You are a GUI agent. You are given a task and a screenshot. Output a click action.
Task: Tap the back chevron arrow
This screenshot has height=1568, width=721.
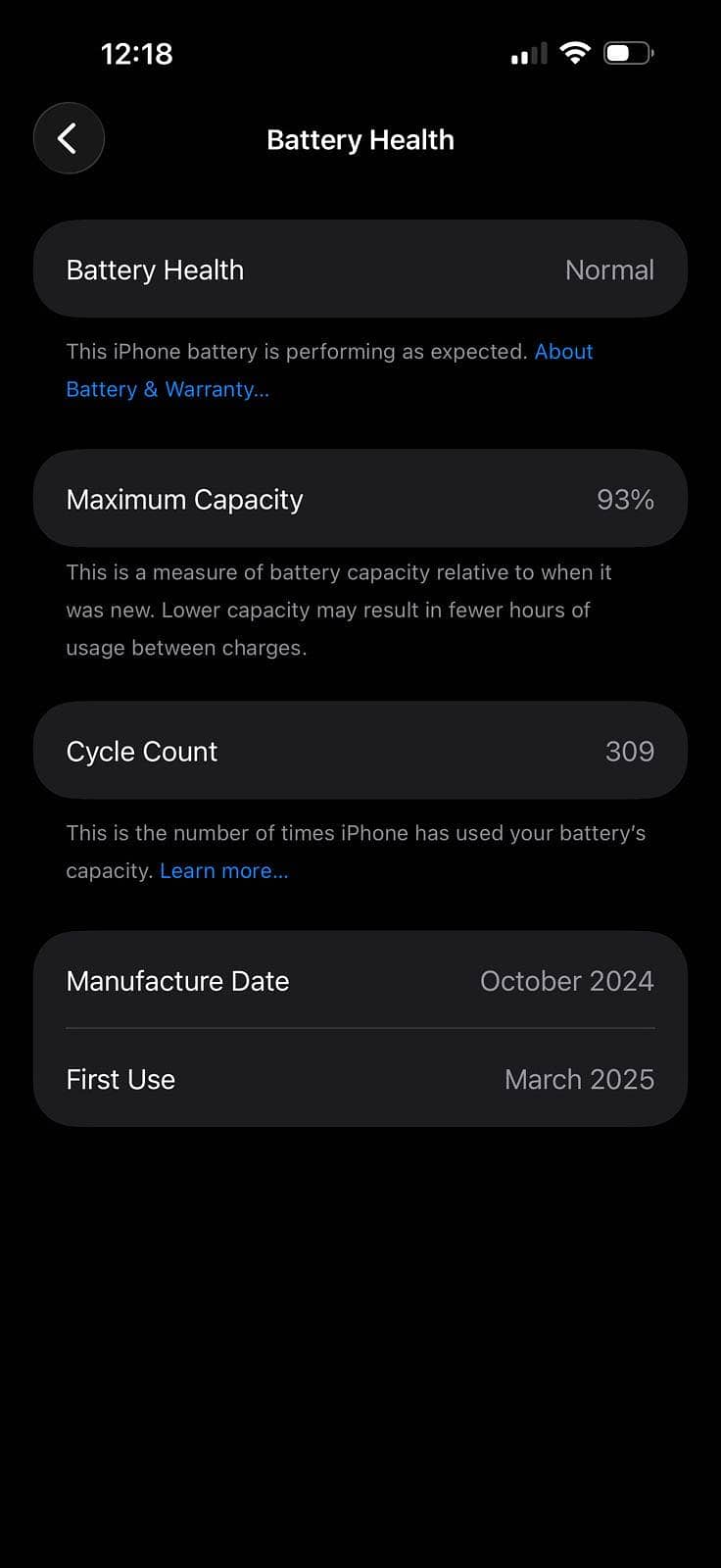point(69,138)
